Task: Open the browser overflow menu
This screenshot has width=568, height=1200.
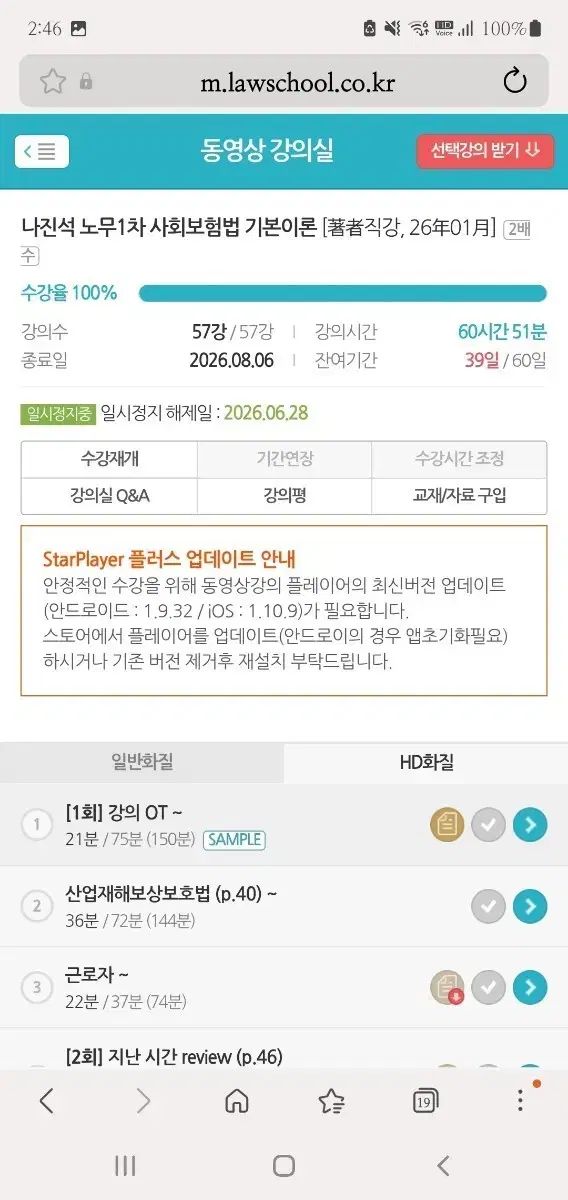Action: tap(520, 1101)
